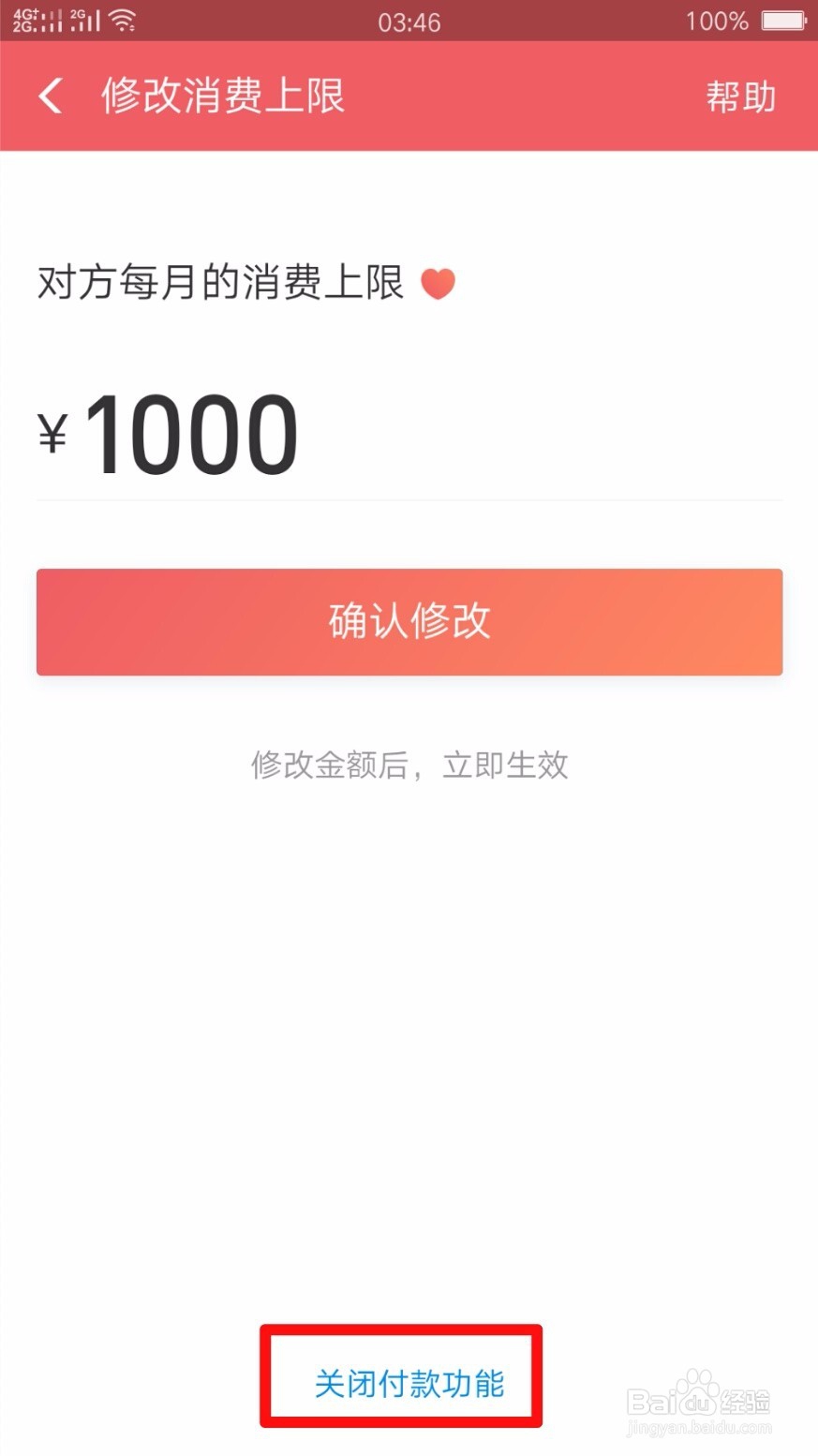Tap the battery icon in status bar

pos(783,19)
